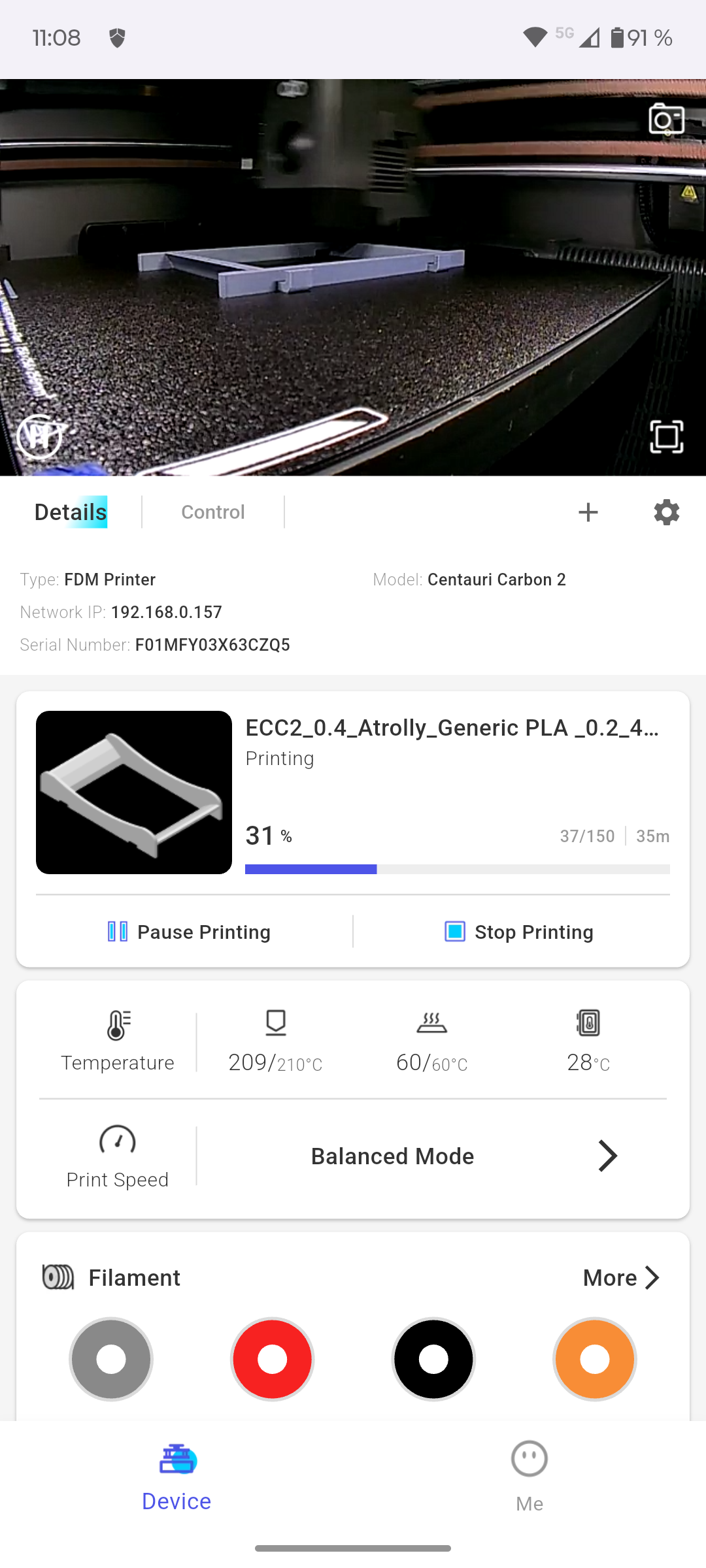
Task: Open printer settings gear
Action: point(666,512)
